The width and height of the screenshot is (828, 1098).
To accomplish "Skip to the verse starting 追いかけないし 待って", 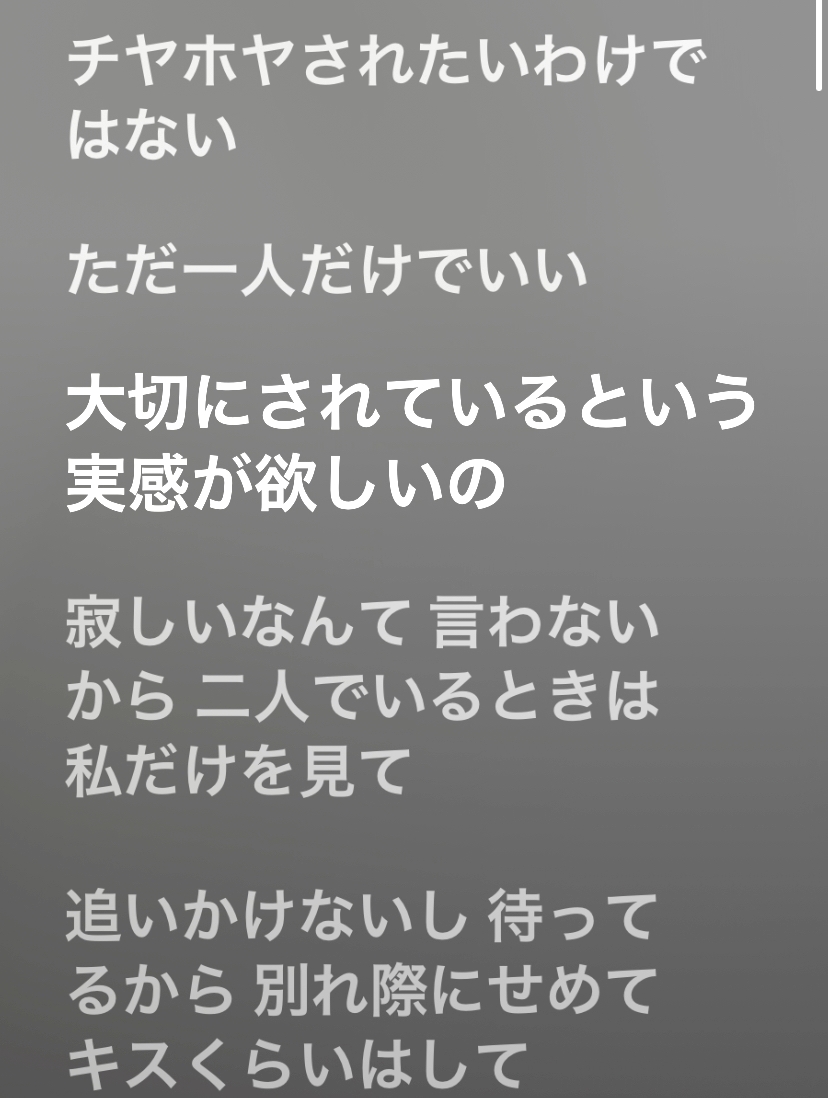I will 363,988.
